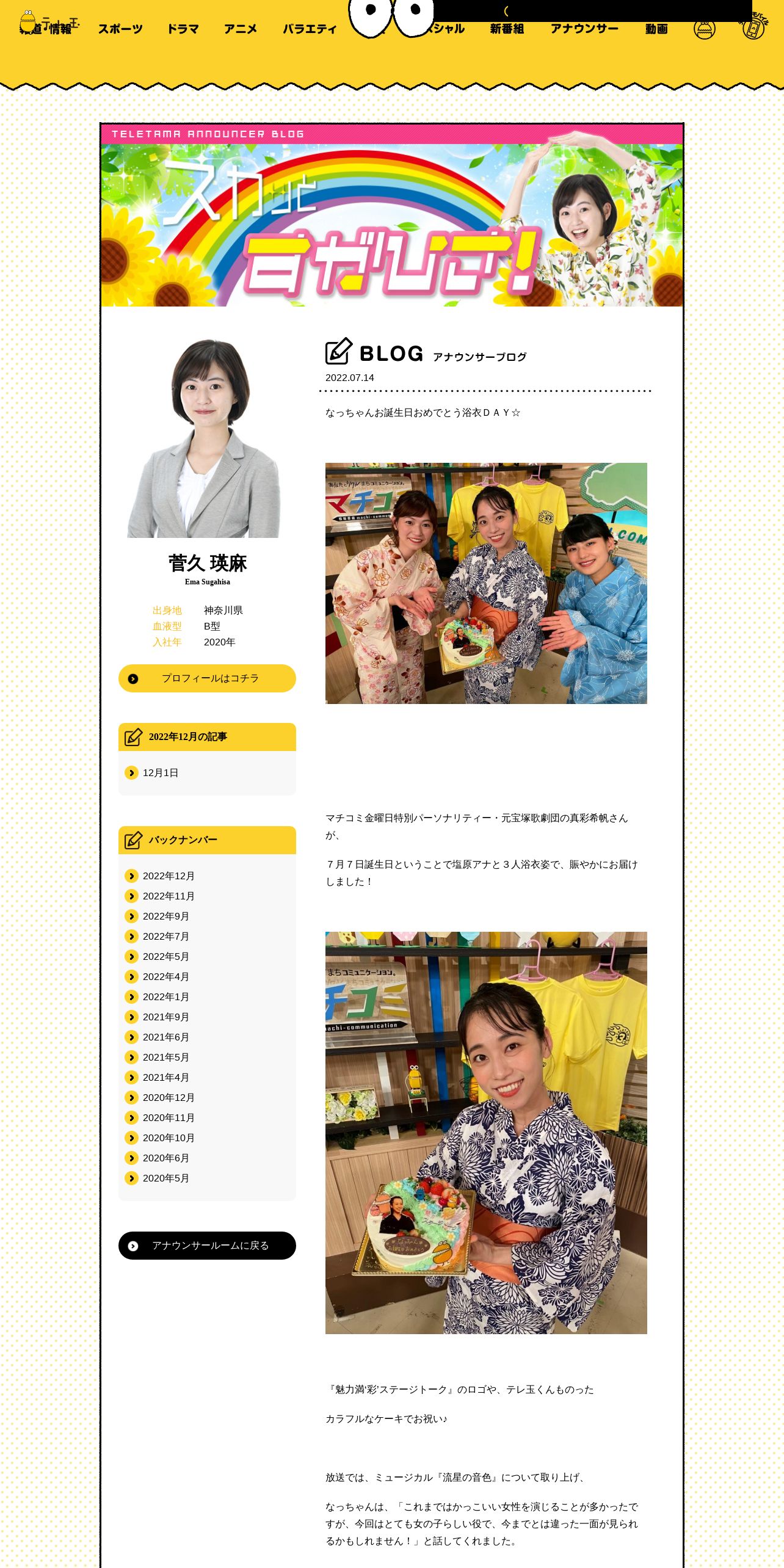Show the 2020年12月 back number

[169, 1098]
